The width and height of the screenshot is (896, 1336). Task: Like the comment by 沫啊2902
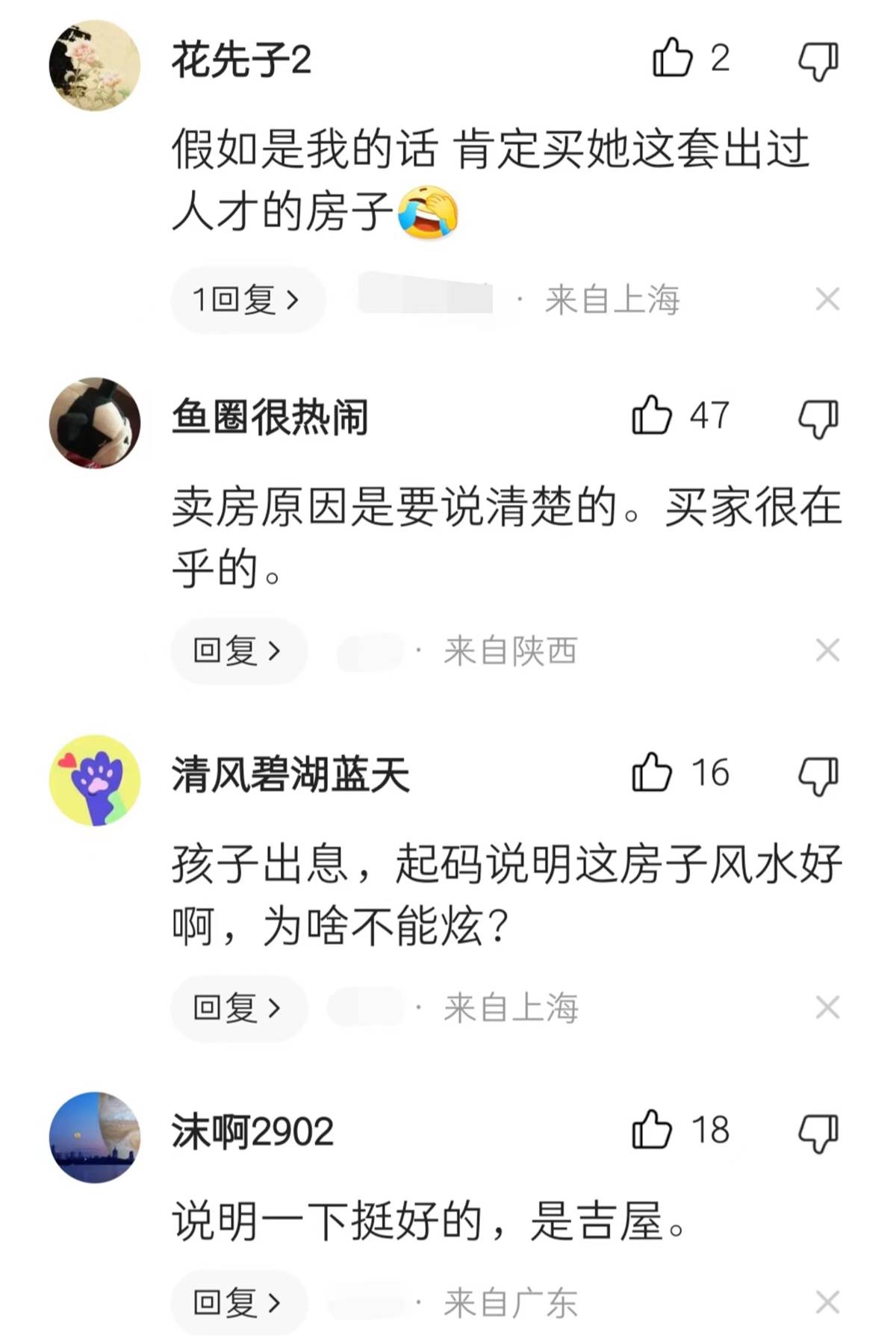[x=652, y=1129]
